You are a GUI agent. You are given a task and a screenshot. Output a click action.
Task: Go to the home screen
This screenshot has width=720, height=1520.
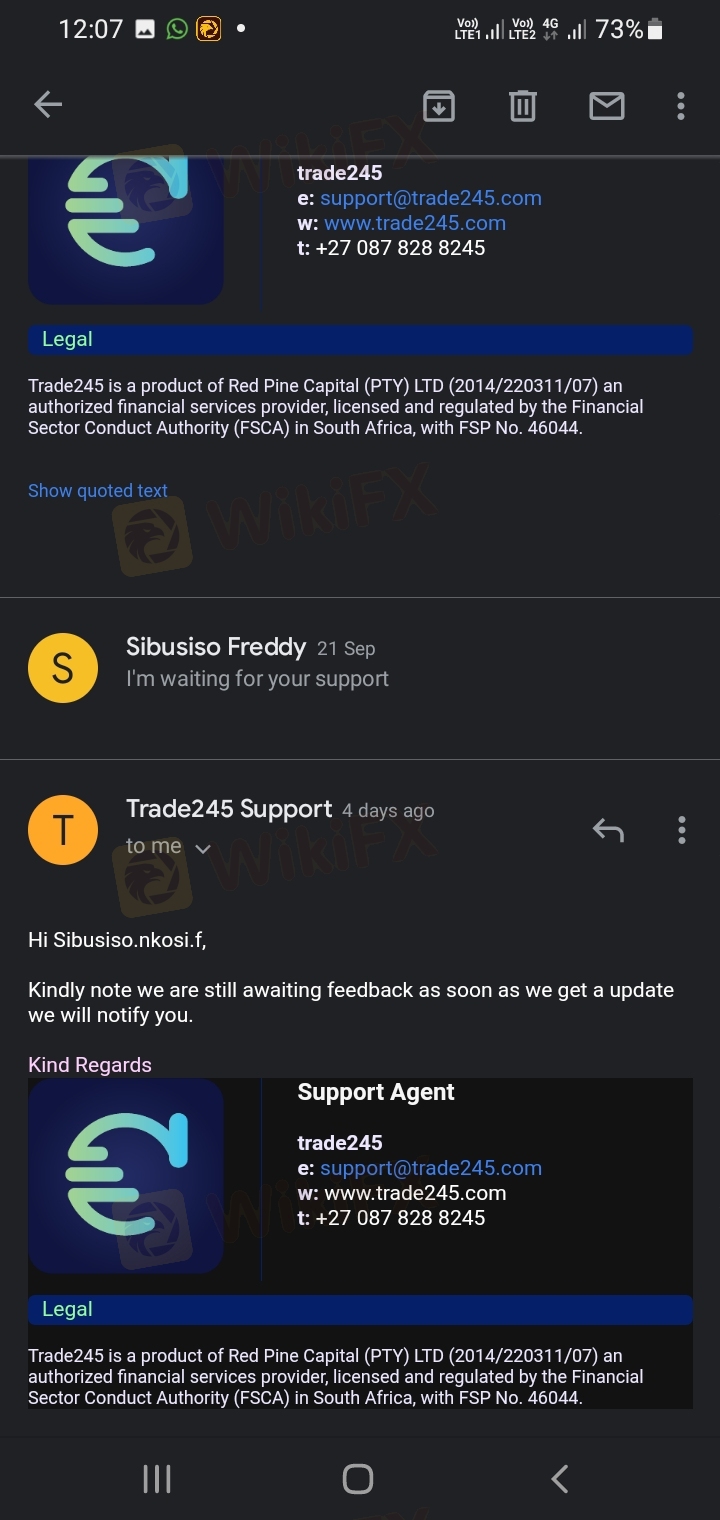coord(358,1479)
